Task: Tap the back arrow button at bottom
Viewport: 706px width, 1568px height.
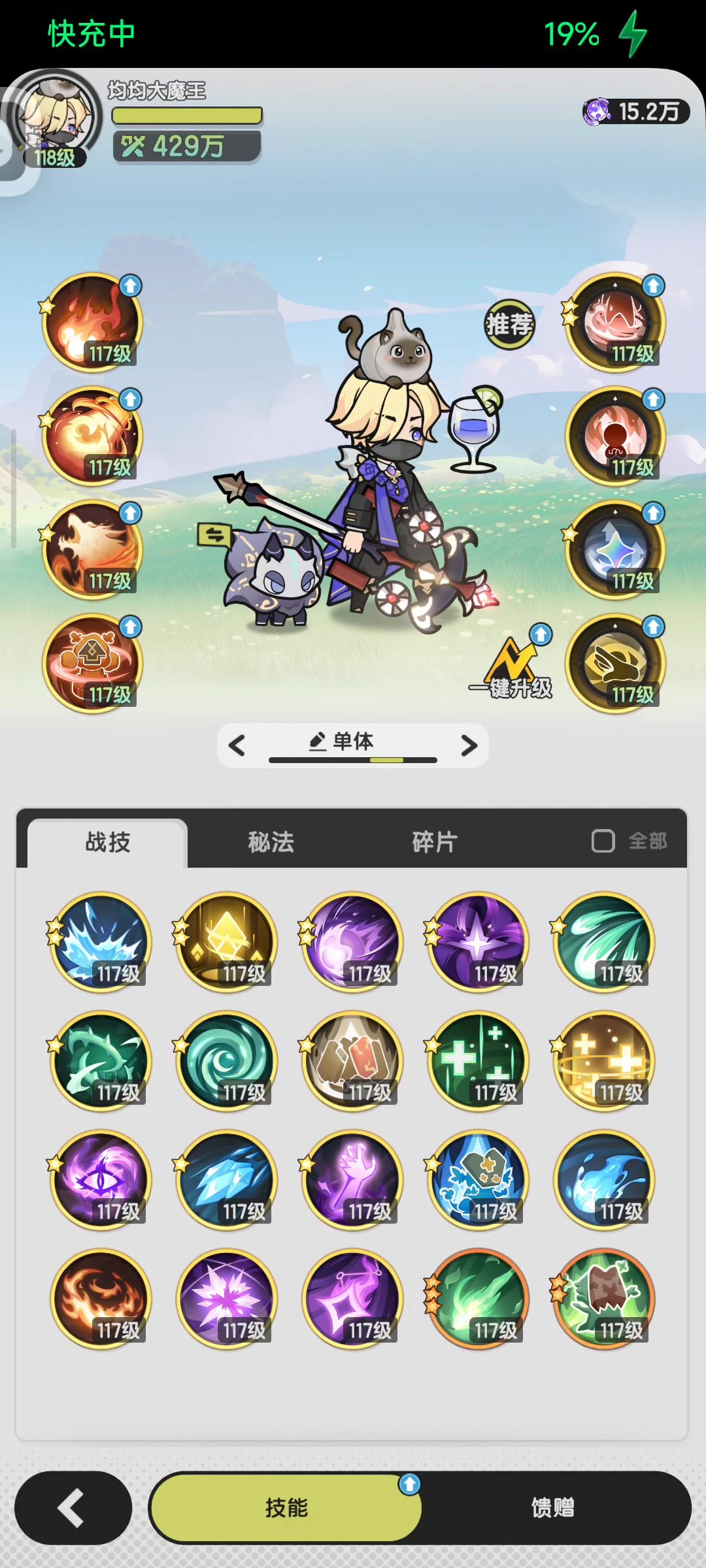Action: pos(73,1508)
